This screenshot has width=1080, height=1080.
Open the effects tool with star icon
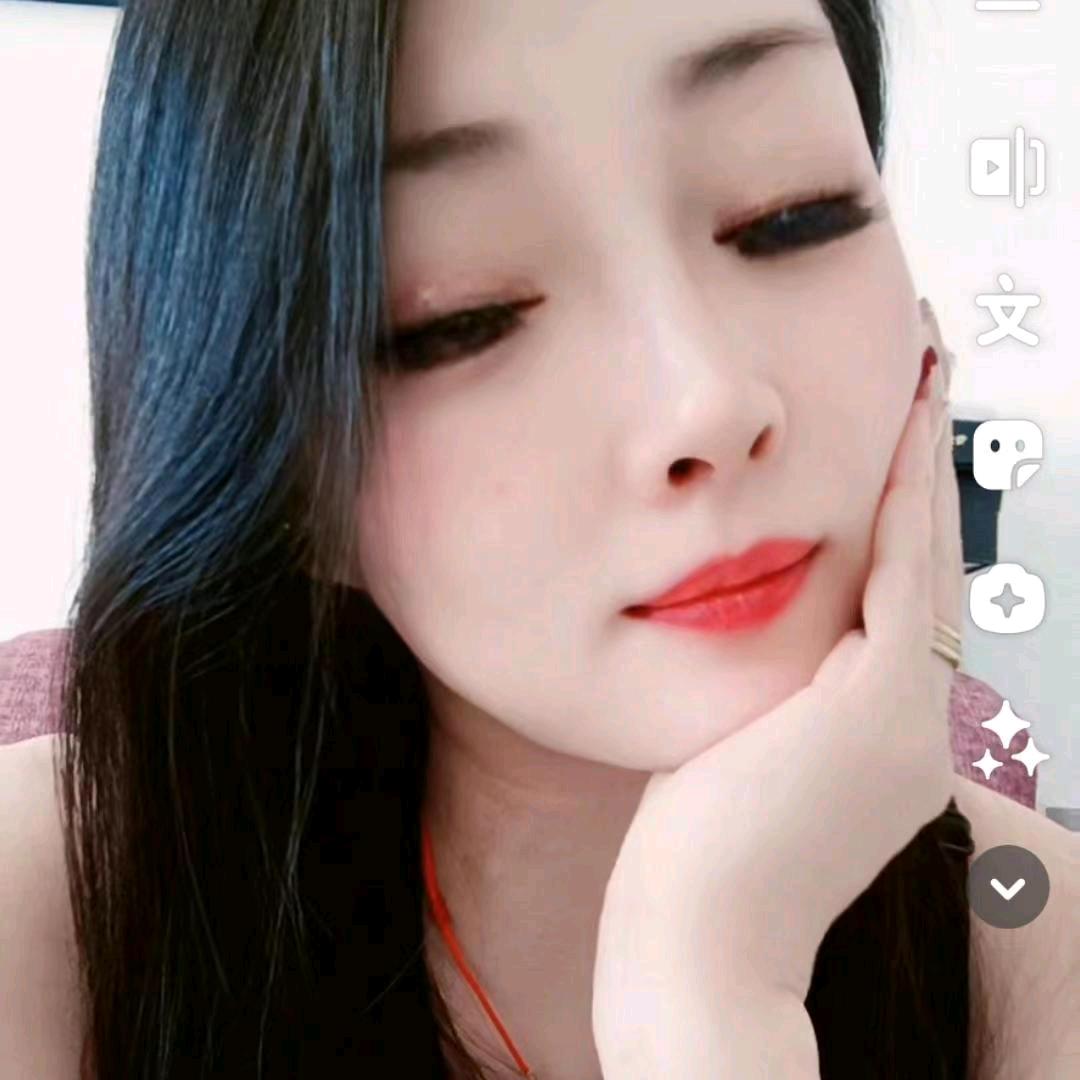coord(1008,600)
